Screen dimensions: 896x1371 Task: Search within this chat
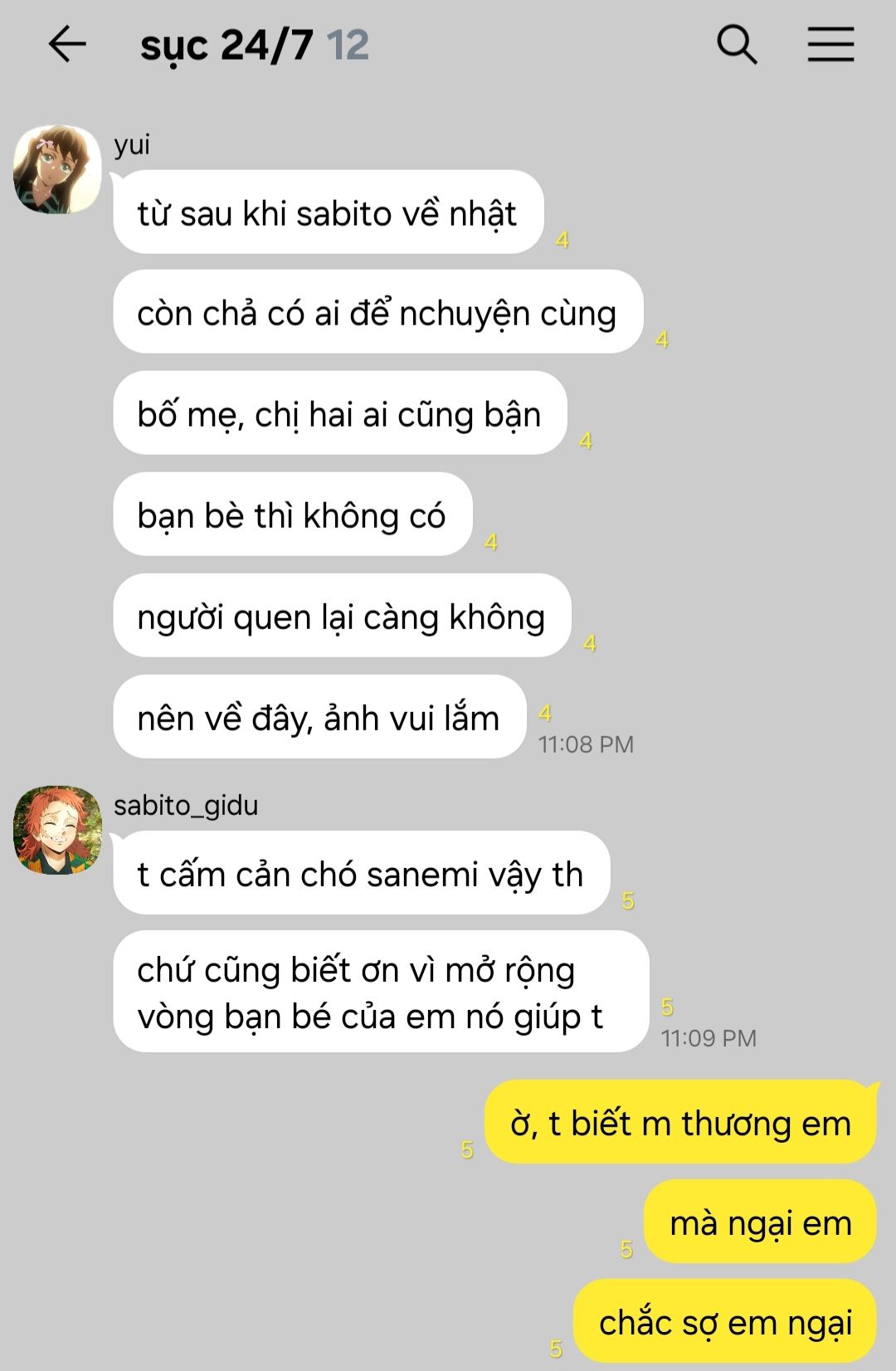coord(737,44)
